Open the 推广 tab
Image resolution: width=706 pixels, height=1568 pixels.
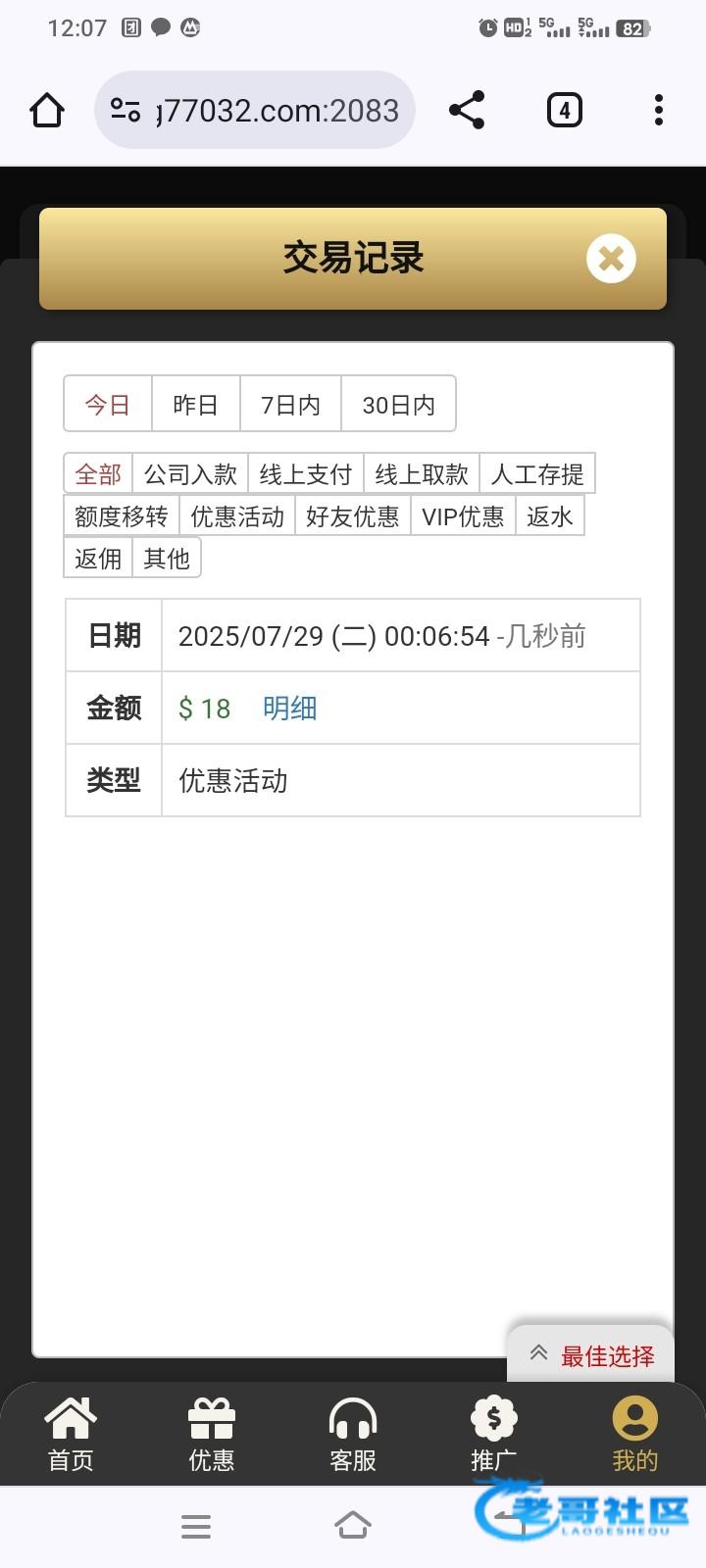tap(494, 1436)
